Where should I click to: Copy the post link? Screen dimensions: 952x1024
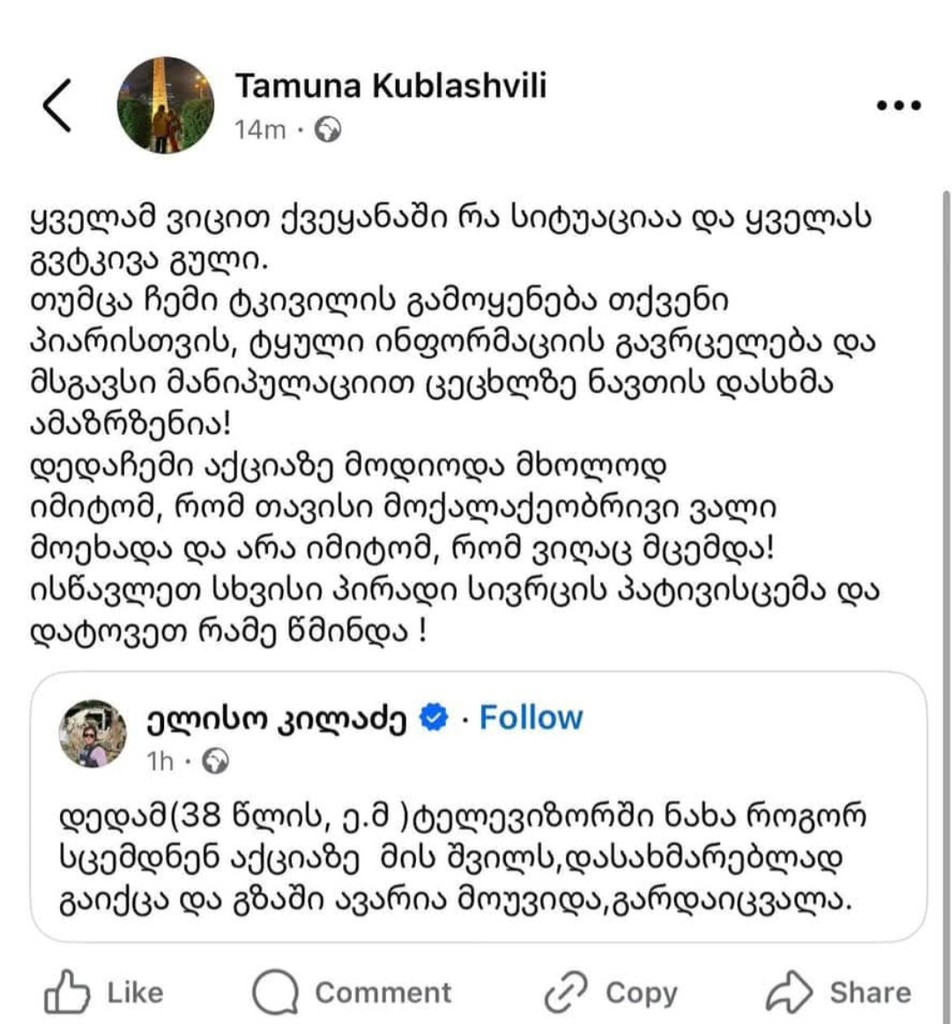pos(610,992)
